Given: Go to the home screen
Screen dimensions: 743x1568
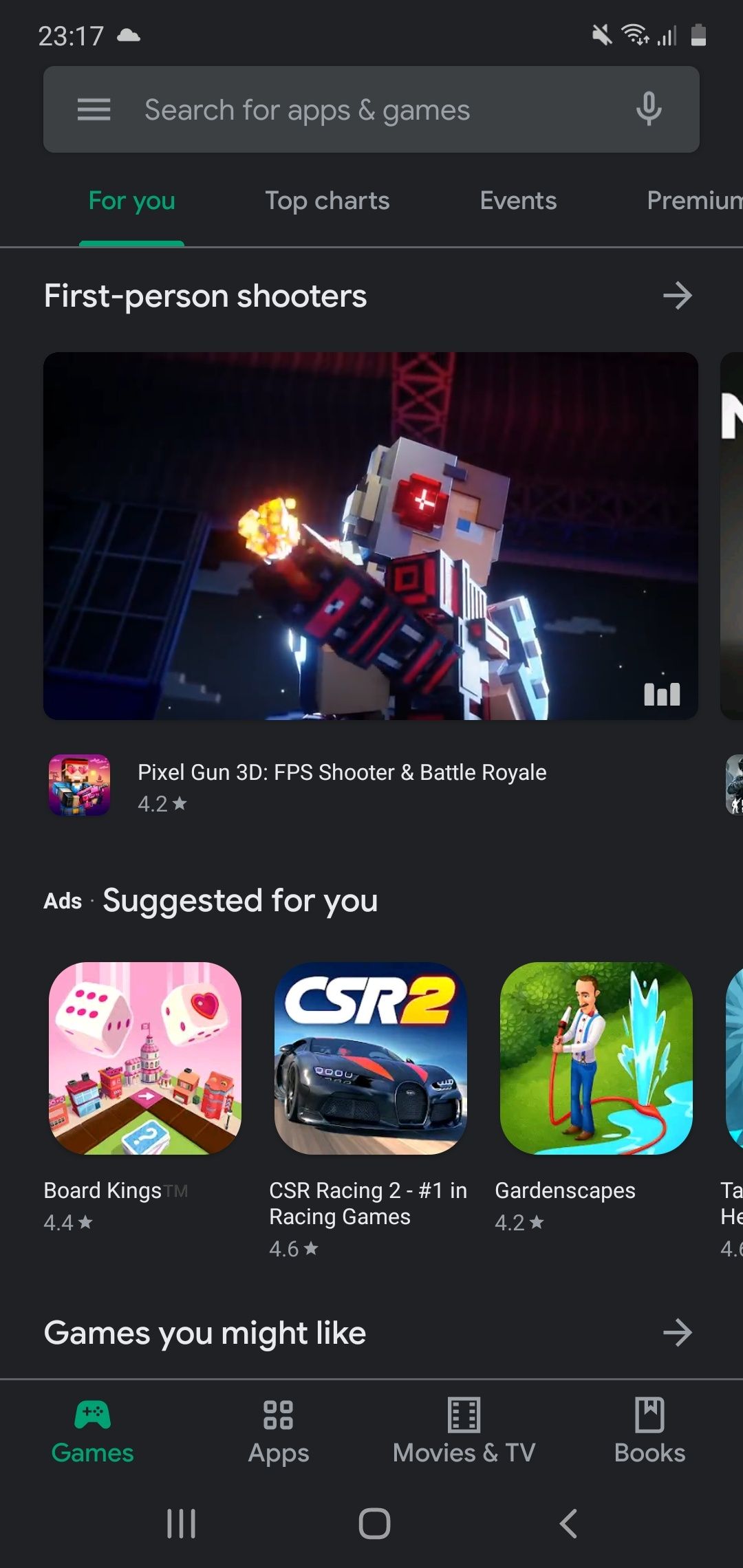Looking at the screenshot, I should coord(374,1523).
